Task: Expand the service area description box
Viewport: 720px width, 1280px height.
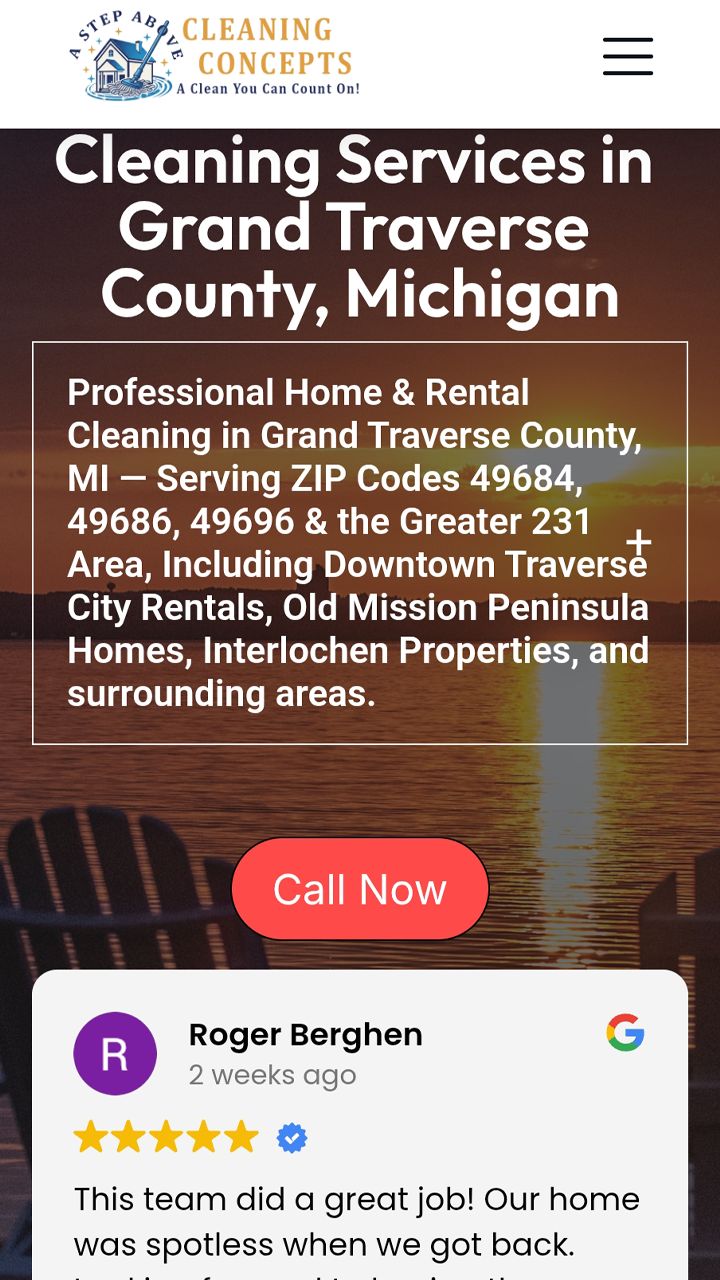Action: [x=638, y=542]
